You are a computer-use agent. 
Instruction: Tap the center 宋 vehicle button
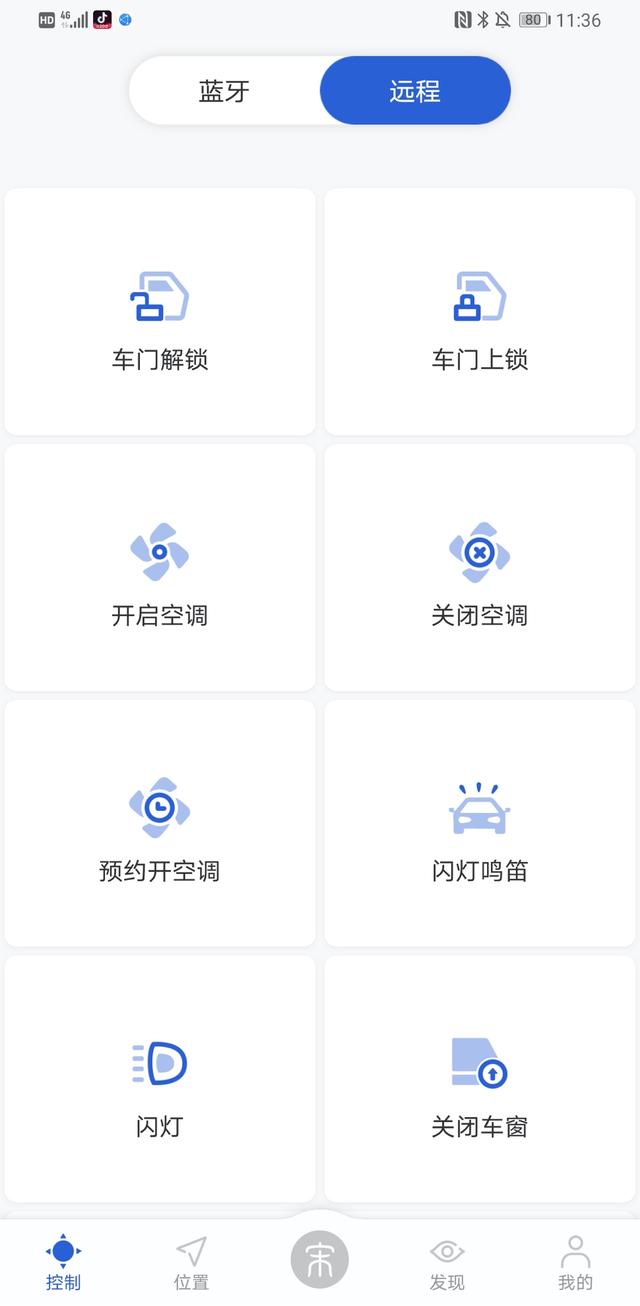pos(320,1259)
